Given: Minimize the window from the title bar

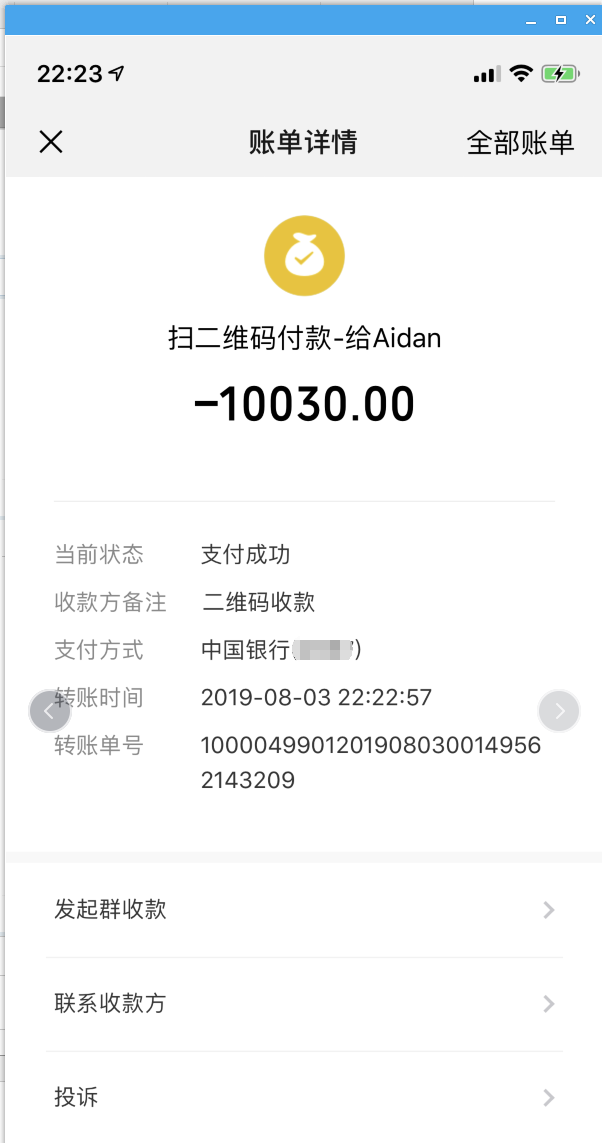Looking at the screenshot, I should point(533,19).
